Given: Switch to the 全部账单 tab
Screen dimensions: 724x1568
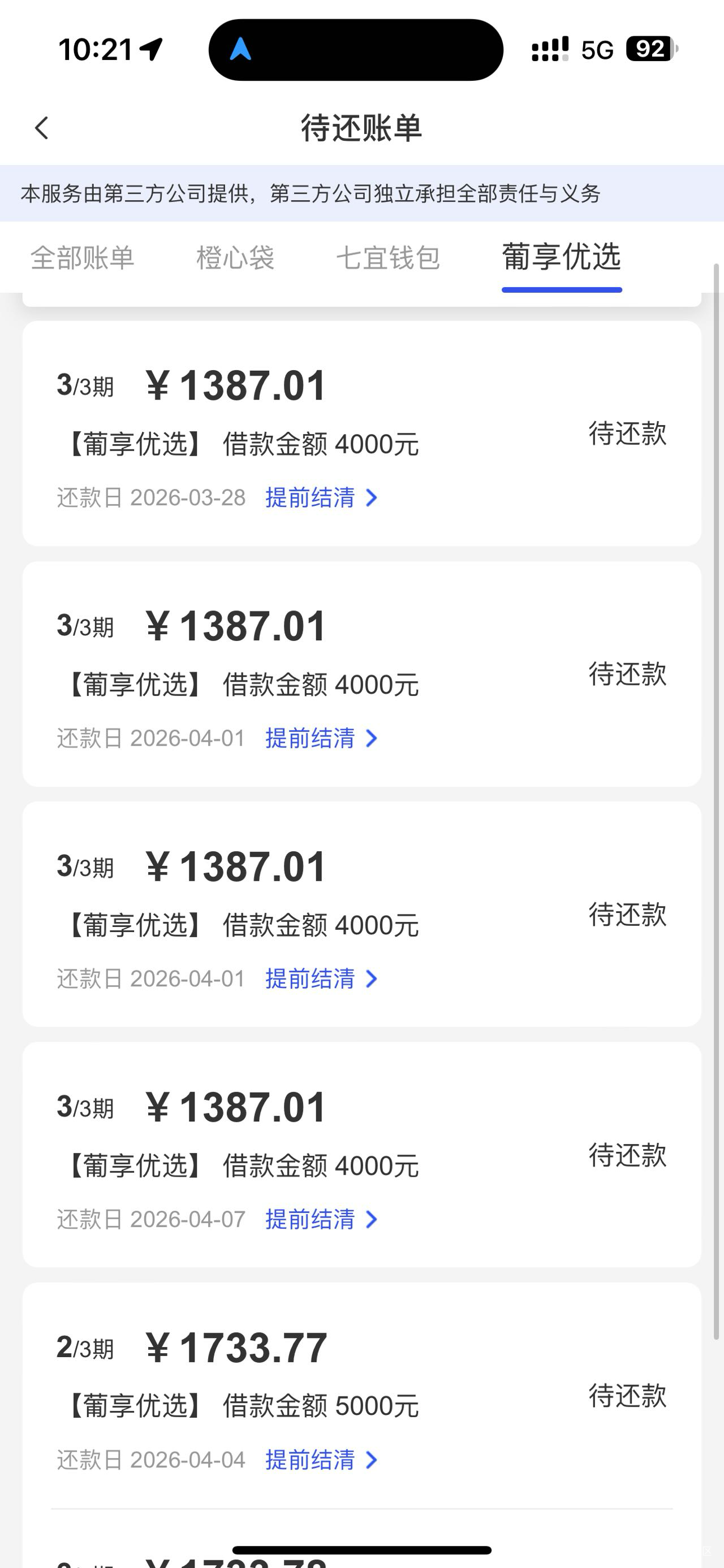Looking at the screenshot, I should [x=82, y=258].
